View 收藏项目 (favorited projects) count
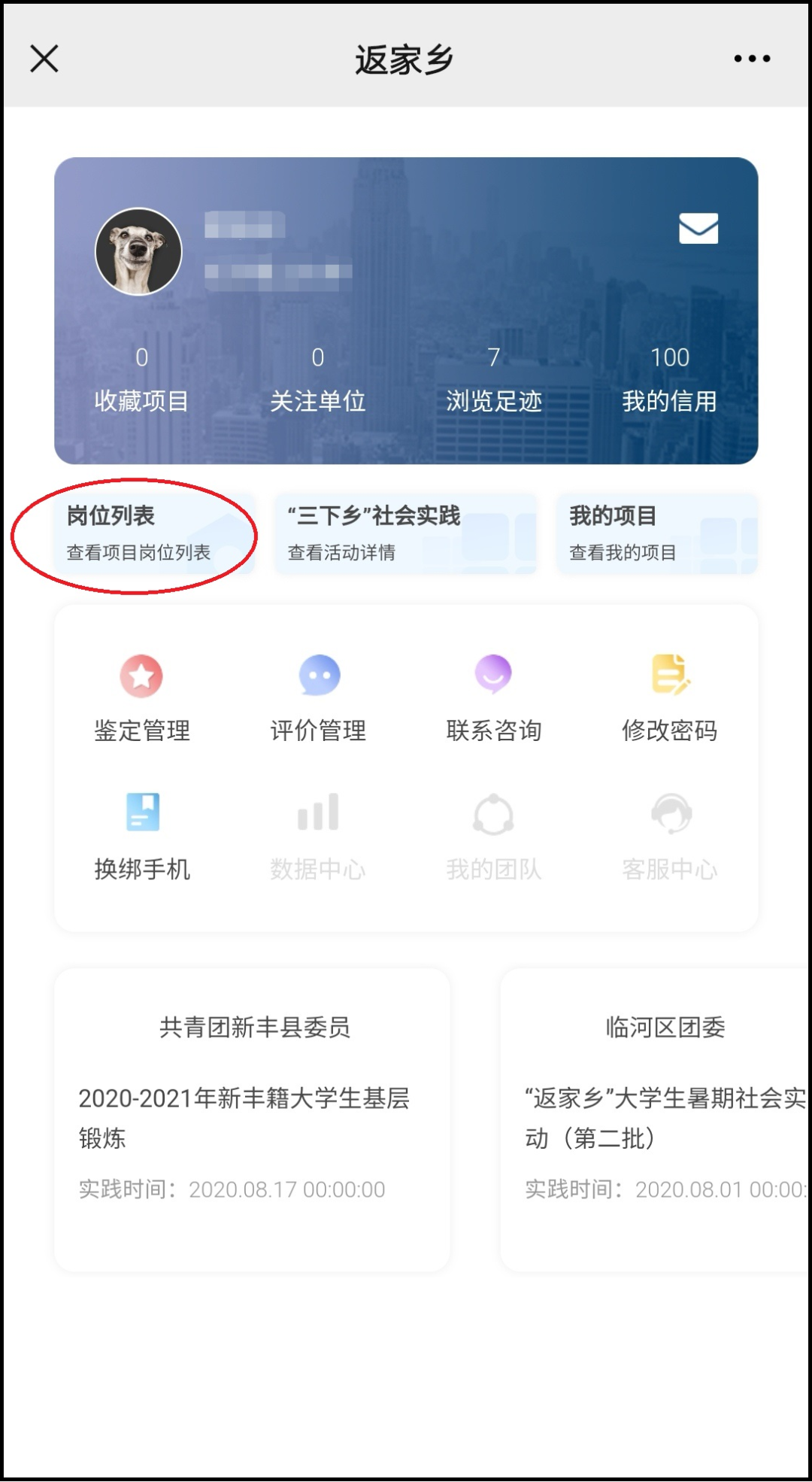This screenshot has height=1482, width=812. (143, 380)
